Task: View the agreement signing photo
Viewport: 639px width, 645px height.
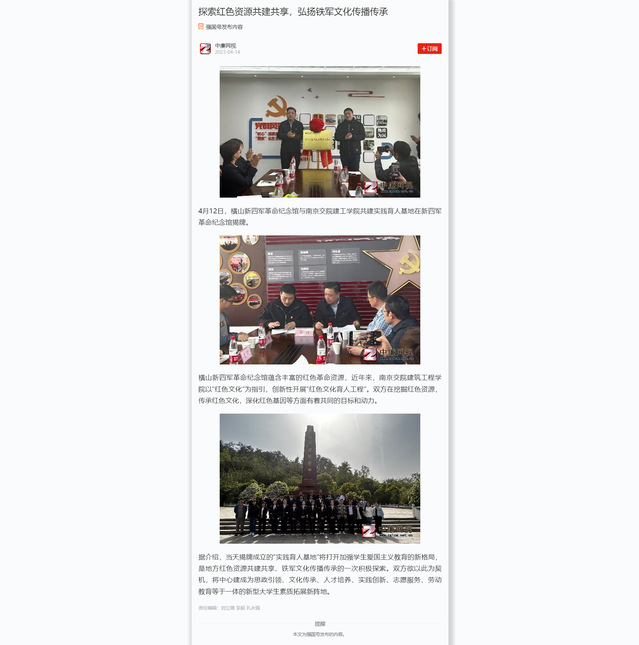Action: 319,299
